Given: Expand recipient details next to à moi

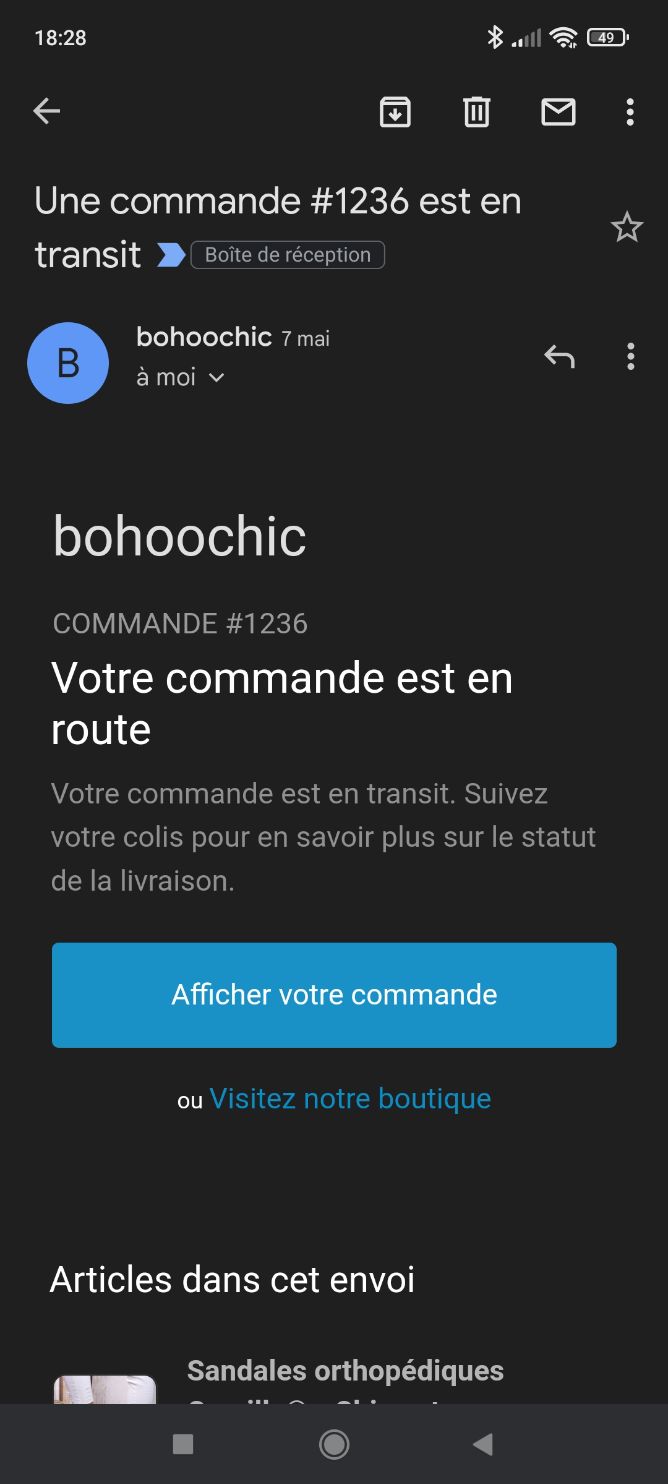Looking at the screenshot, I should pos(216,378).
